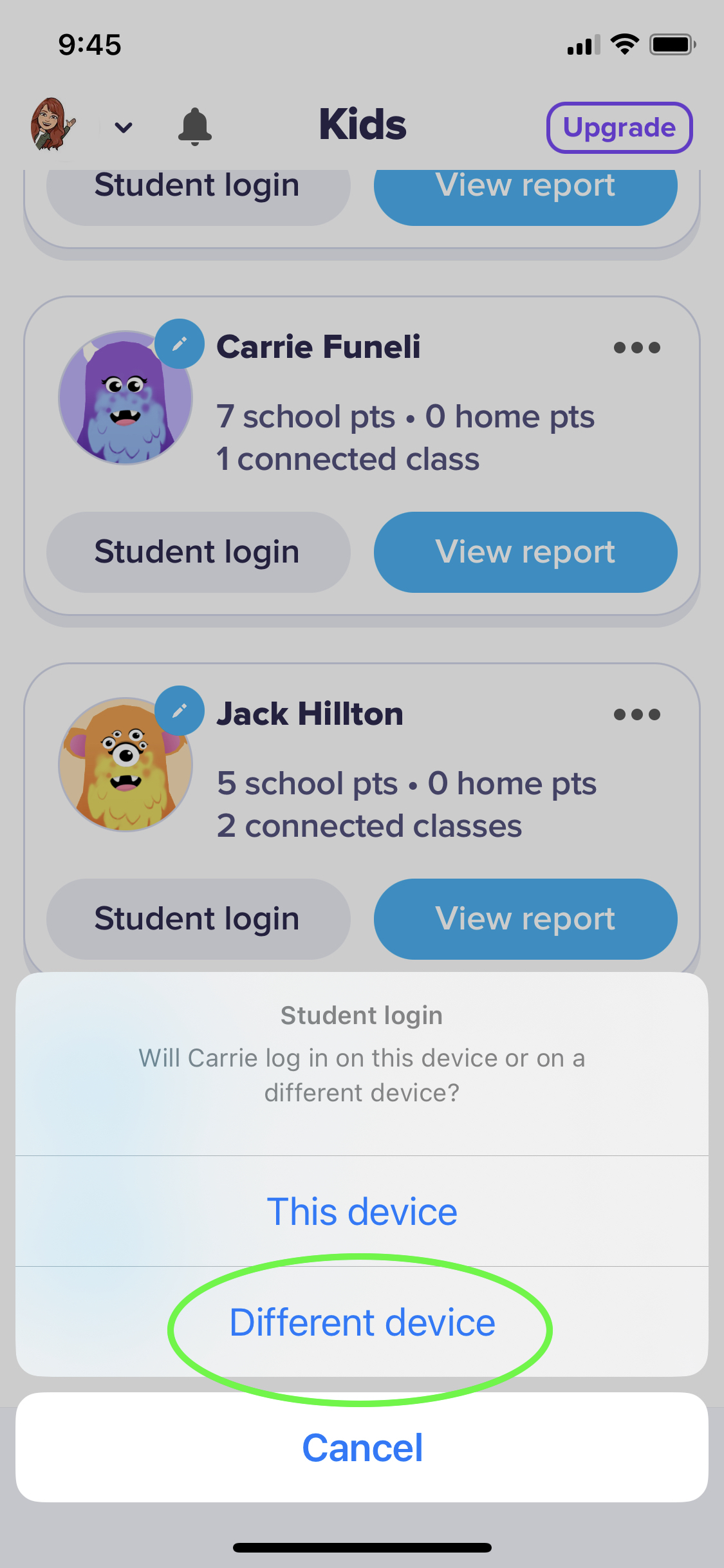Screen dimensions: 724x1568
Task: Open the three-dot menu for Carrie Funeli
Action: pos(636,348)
